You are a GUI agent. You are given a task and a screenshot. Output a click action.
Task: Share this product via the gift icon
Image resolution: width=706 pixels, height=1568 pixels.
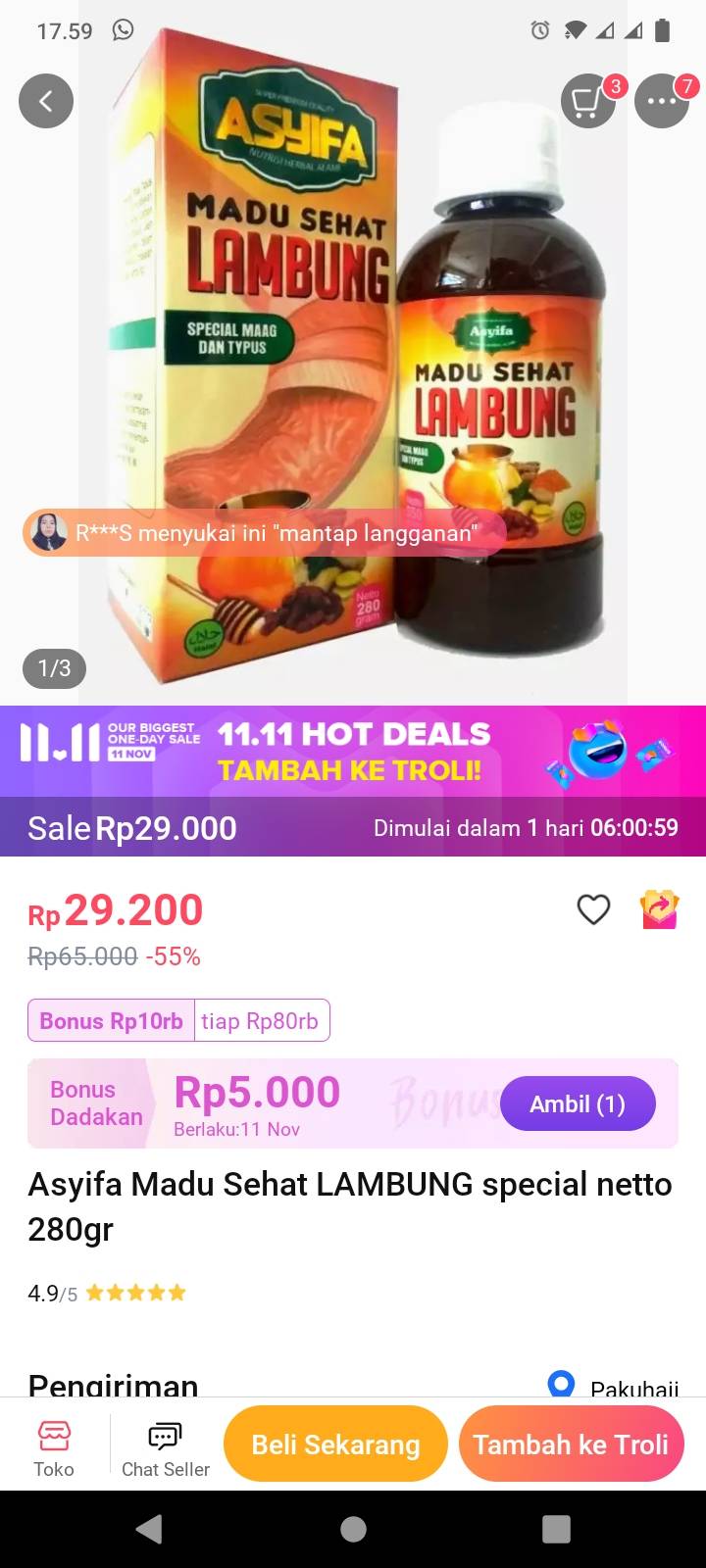click(x=660, y=909)
